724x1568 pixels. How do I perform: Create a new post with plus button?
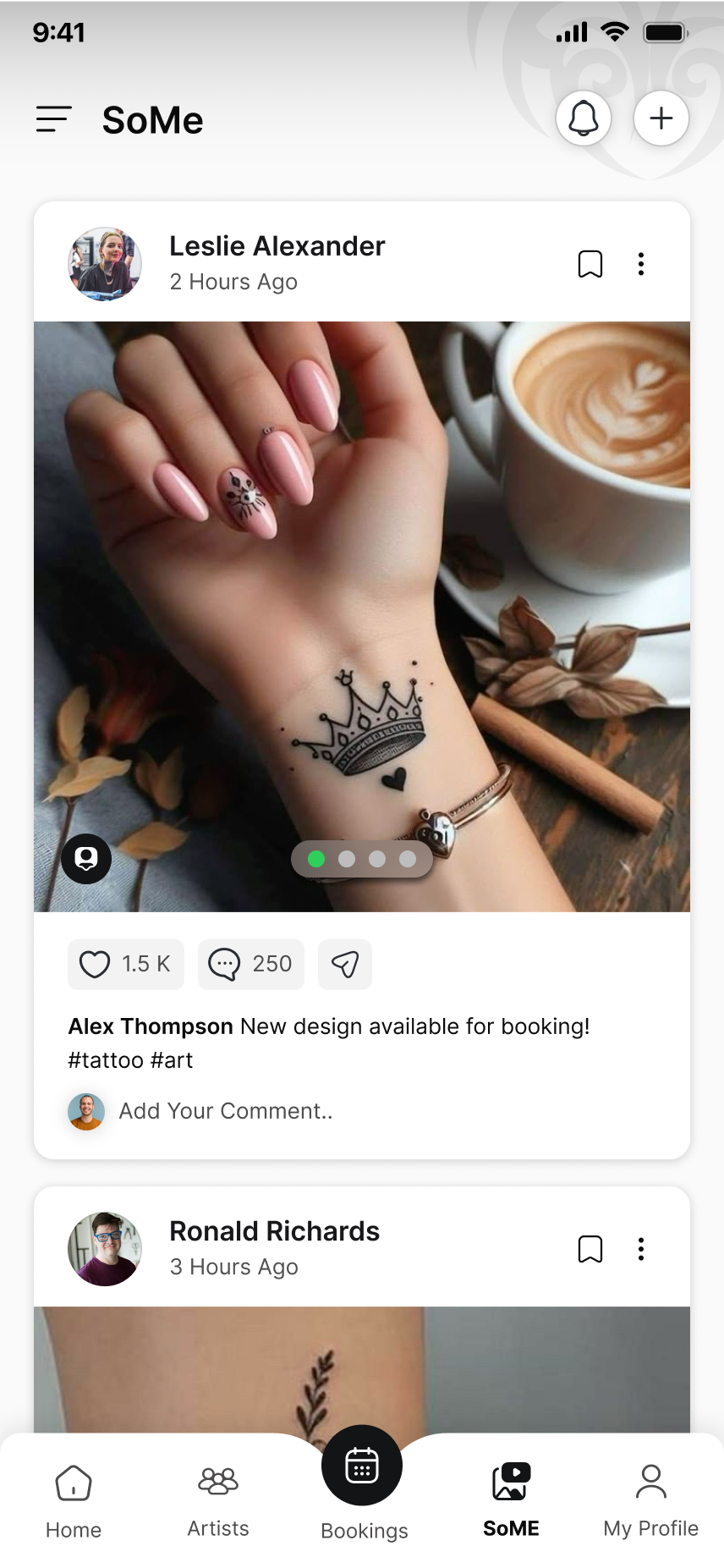click(661, 118)
